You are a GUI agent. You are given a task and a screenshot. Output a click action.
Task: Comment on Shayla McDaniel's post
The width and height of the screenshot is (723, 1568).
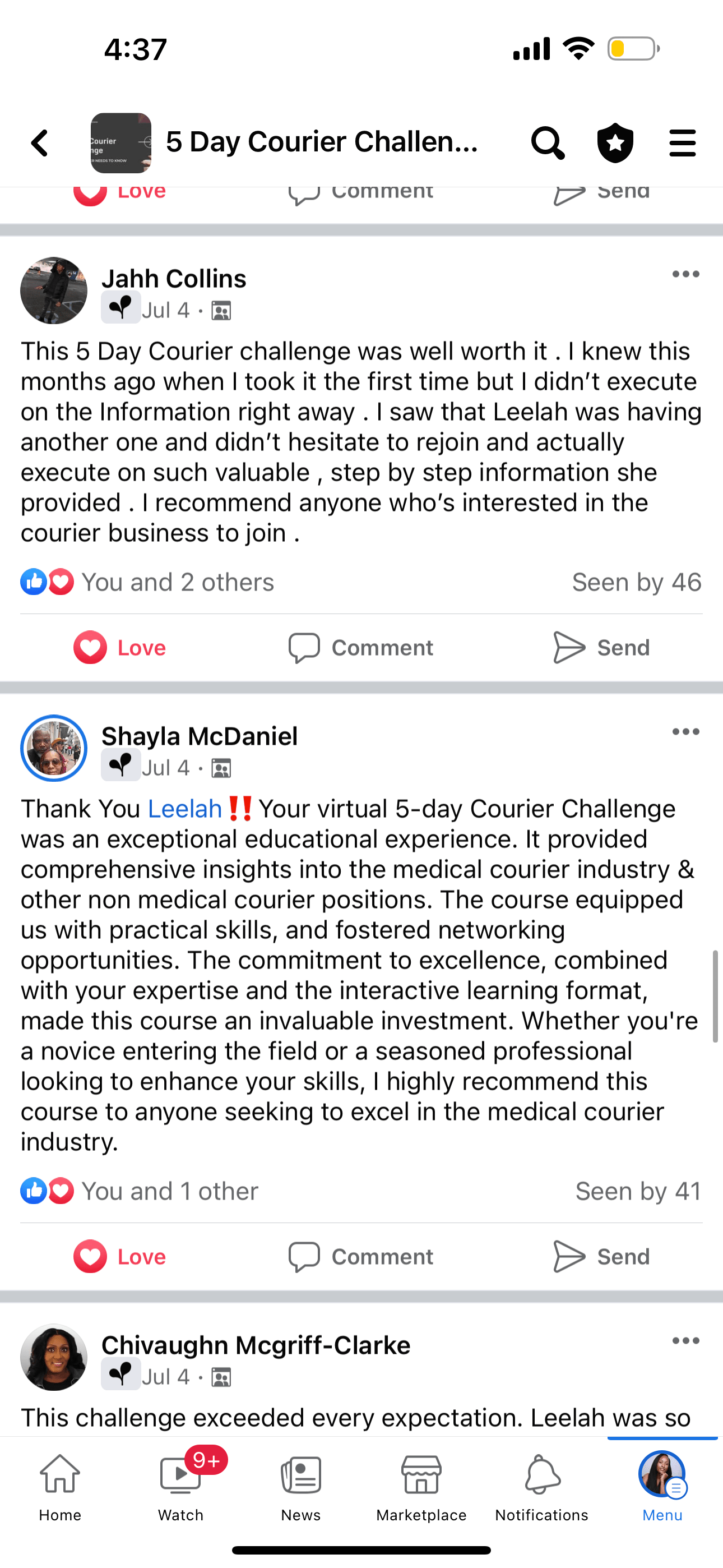pyautogui.click(x=361, y=1256)
